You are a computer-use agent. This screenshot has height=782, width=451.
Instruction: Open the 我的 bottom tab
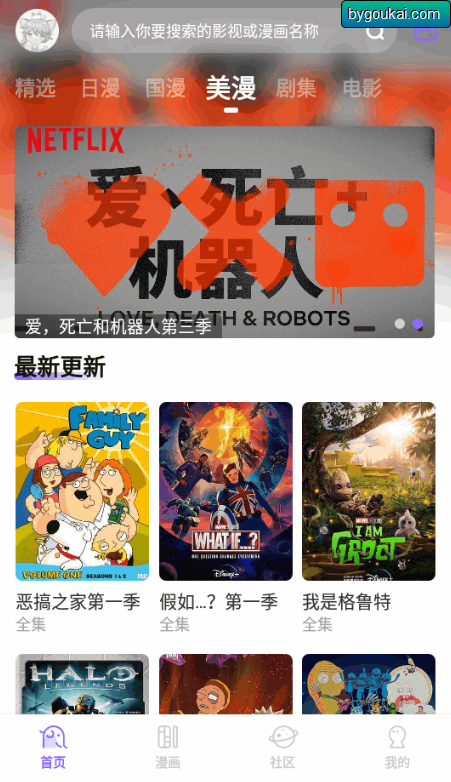[397, 747]
